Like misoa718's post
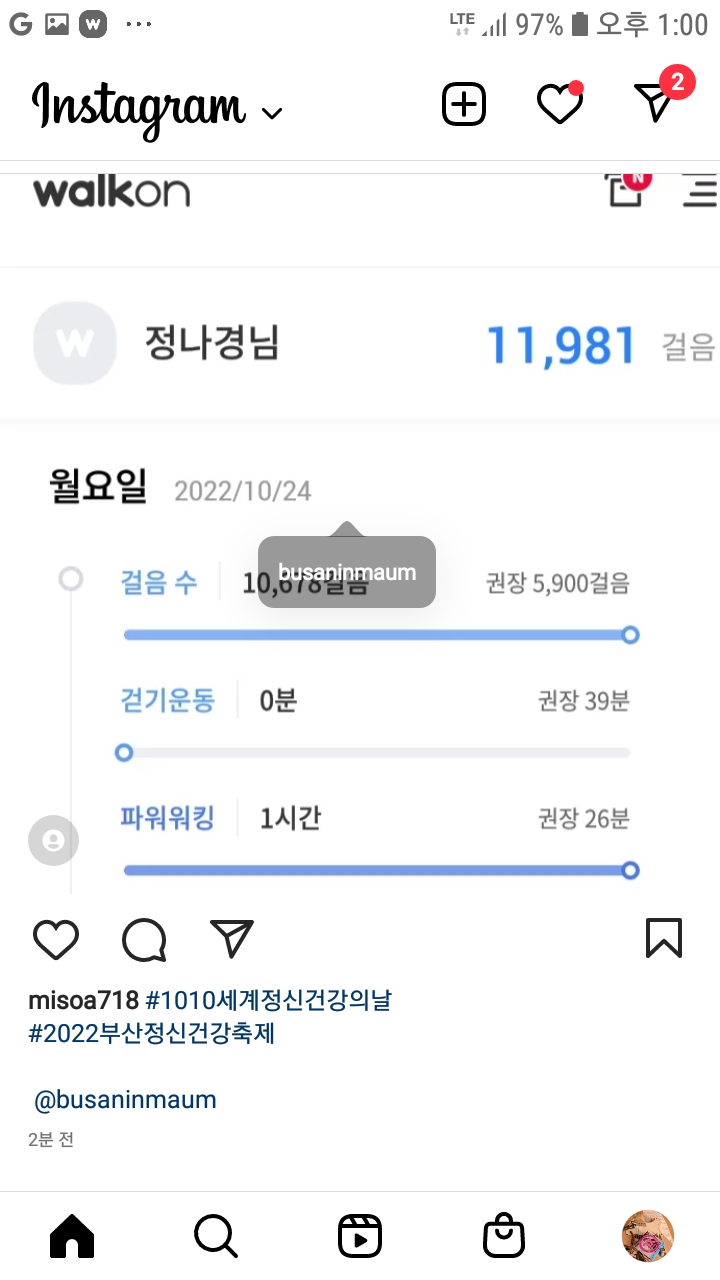Image resolution: width=720 pixels, height=1280 pixels. [56, 940]
